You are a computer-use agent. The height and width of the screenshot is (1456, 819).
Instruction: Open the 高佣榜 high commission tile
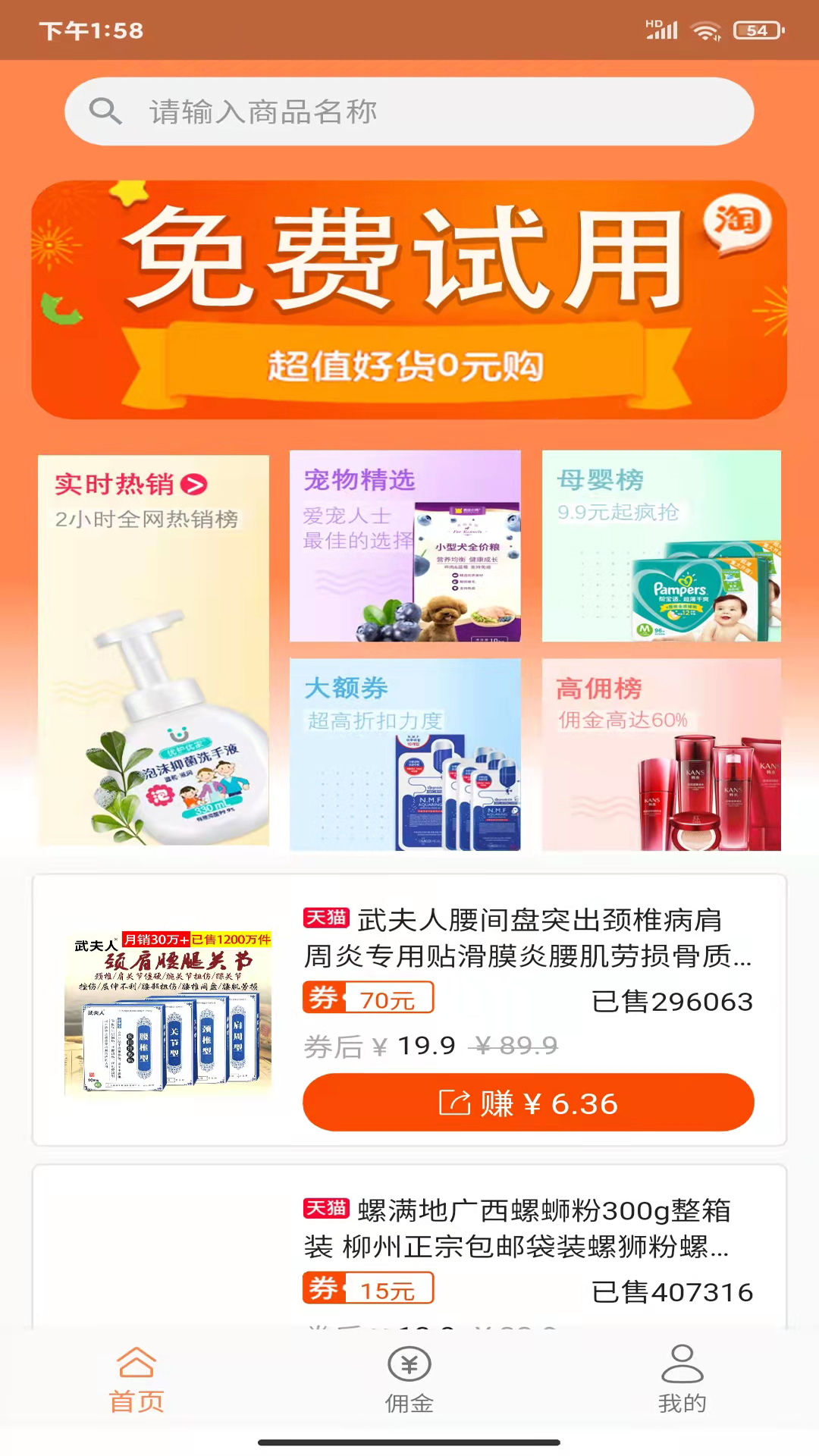(661, 755)
